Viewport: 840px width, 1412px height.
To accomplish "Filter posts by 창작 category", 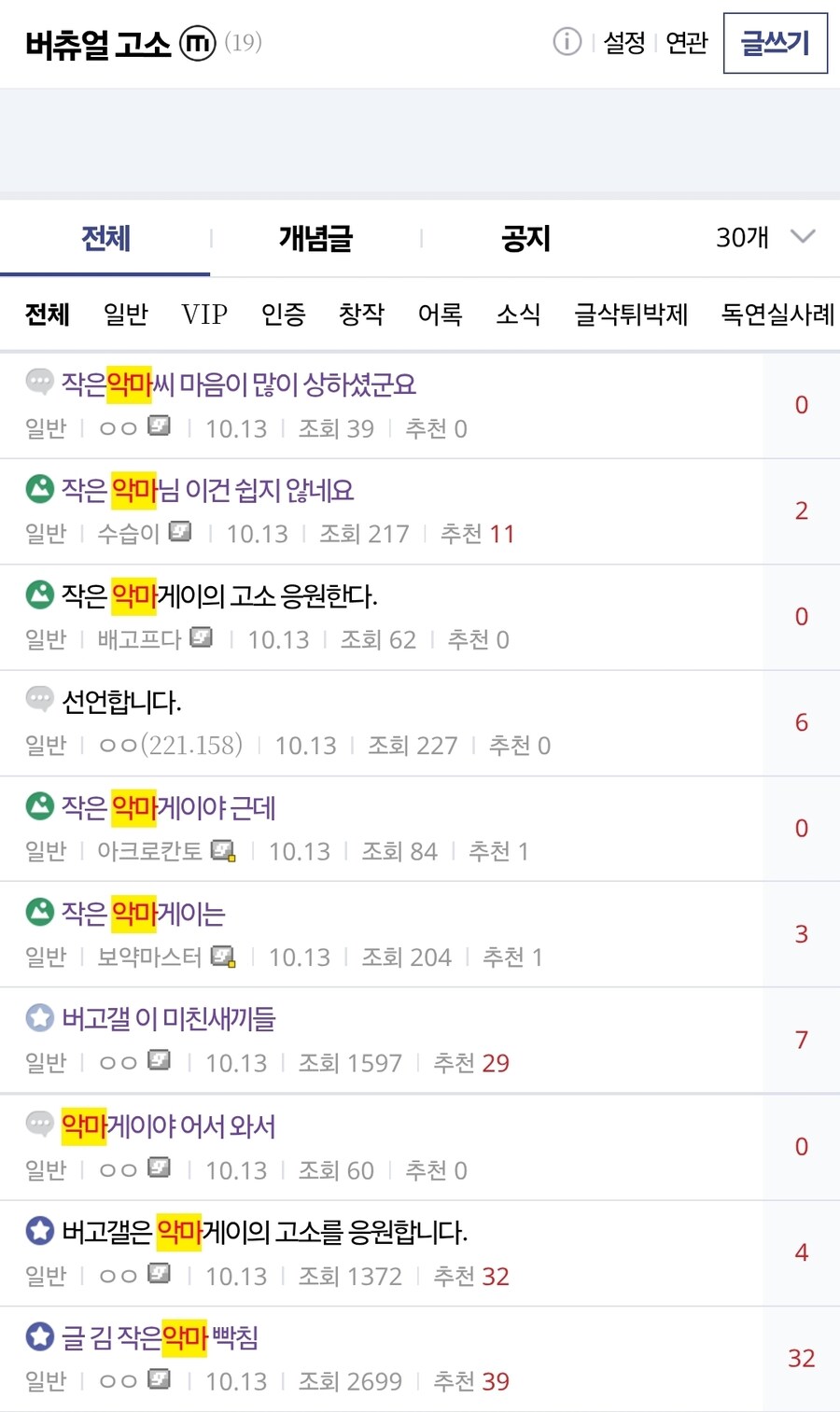I will [x=361, y=315].
